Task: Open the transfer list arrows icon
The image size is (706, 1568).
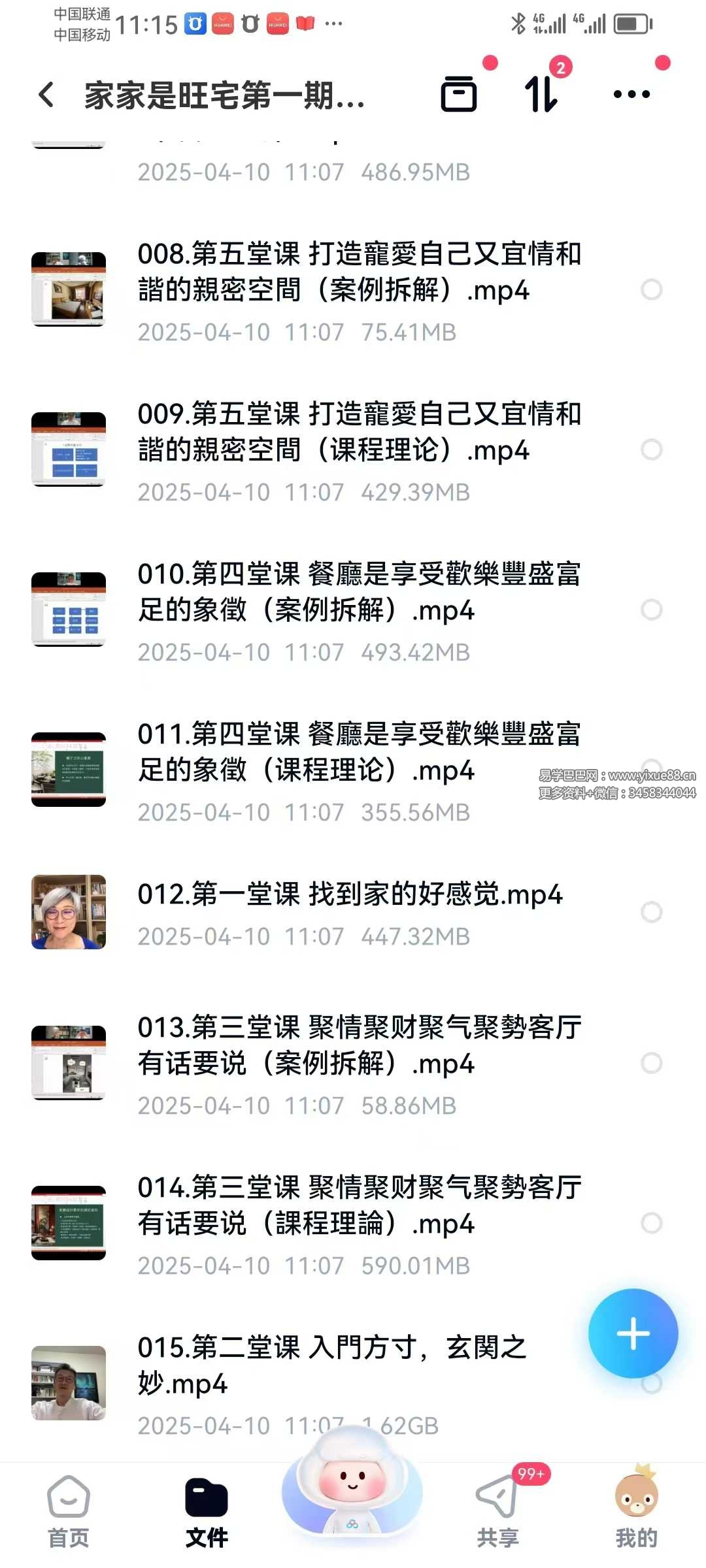Action: 542,95
